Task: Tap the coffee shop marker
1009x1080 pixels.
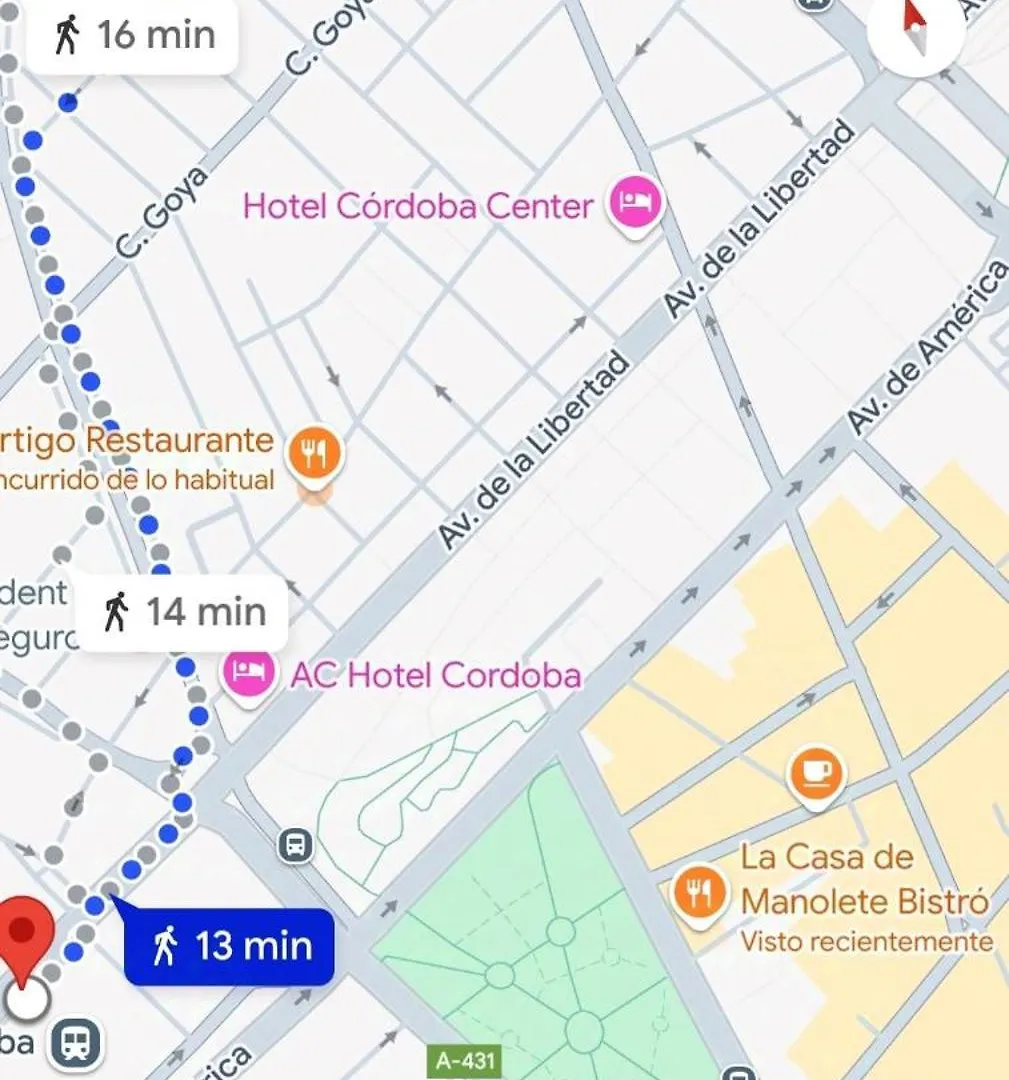Action: point(818,773)
